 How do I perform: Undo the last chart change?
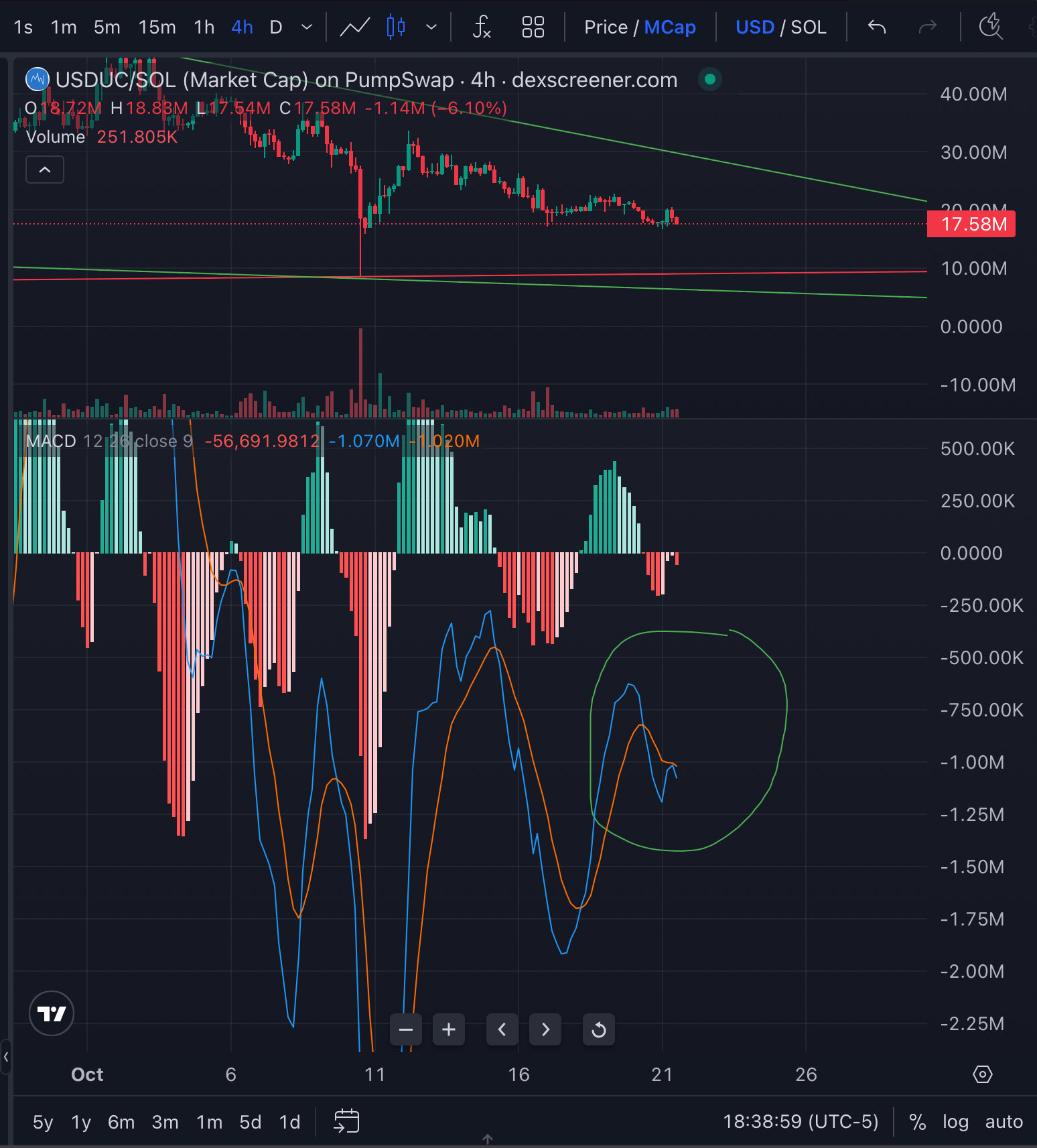coord(877,27)
